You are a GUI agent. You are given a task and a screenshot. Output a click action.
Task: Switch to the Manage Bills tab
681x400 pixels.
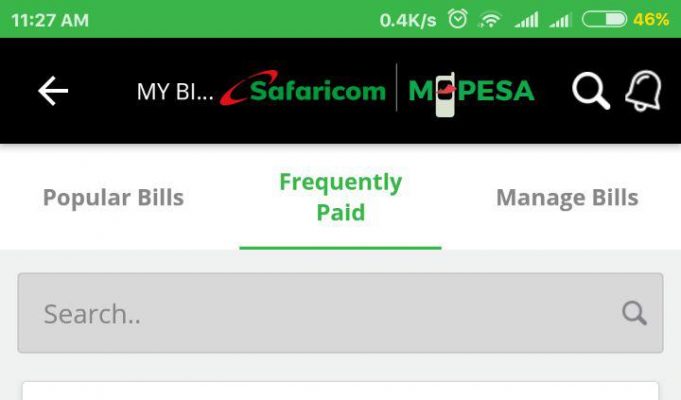pyautogui.click(x=567, y=197)
